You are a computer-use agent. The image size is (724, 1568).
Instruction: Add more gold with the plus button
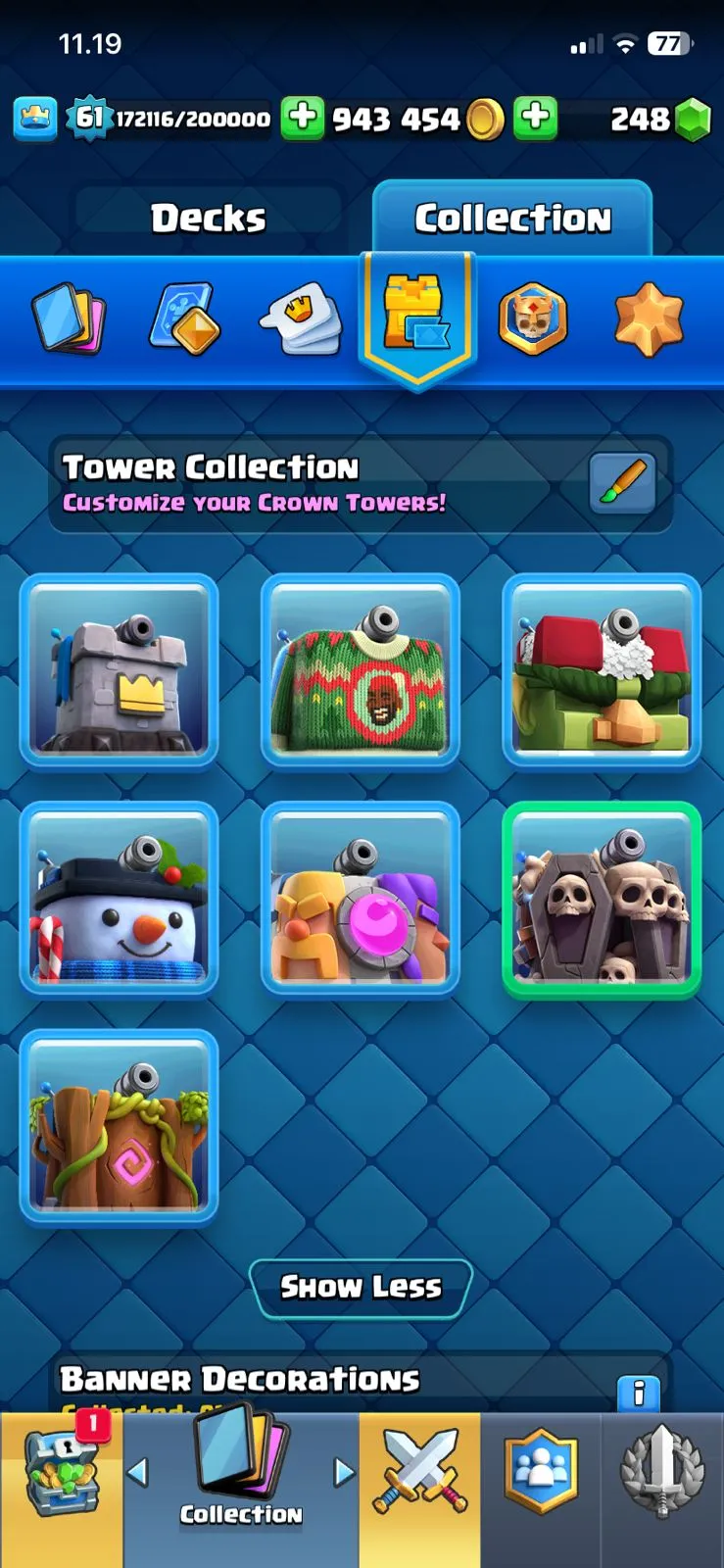(303, 118)
